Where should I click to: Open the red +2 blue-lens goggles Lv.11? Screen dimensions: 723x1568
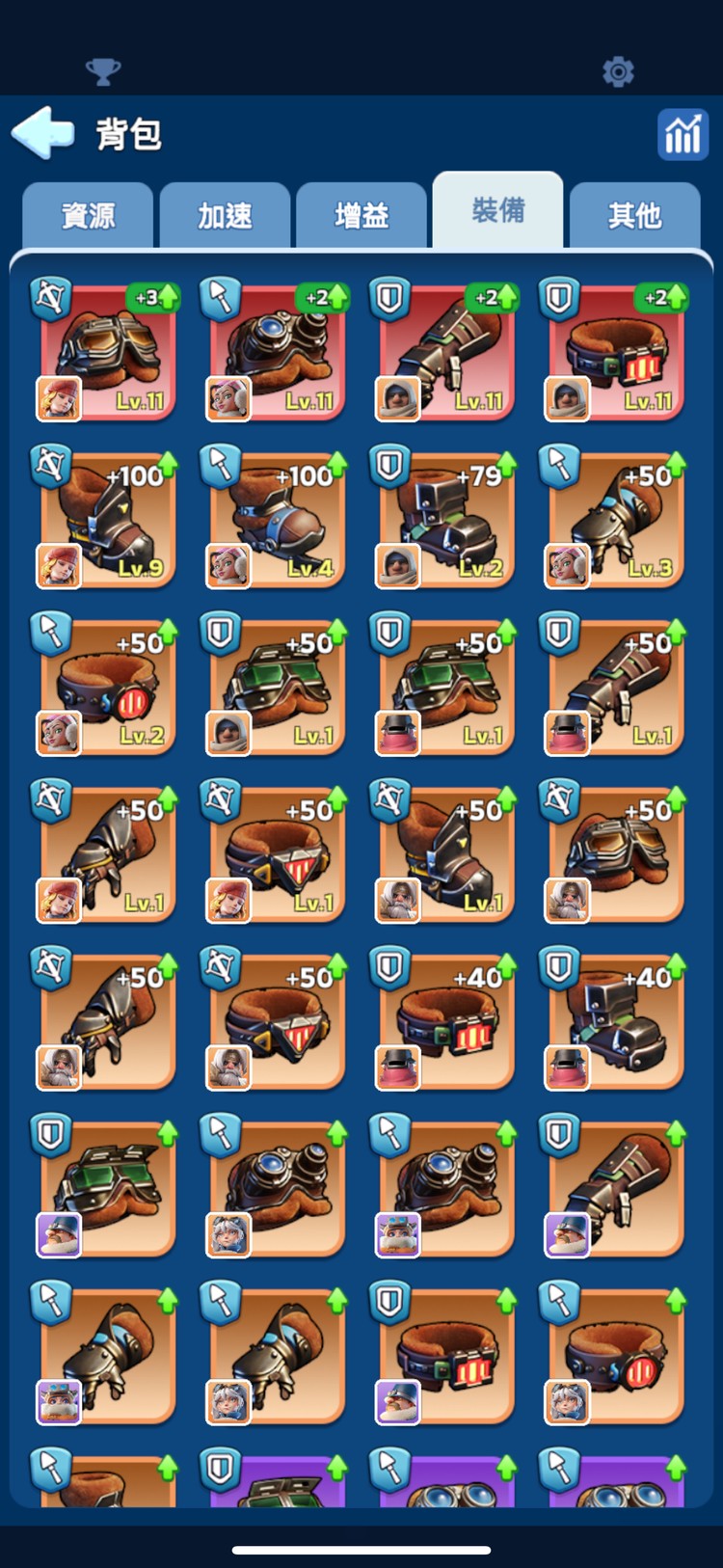(277, 352)
